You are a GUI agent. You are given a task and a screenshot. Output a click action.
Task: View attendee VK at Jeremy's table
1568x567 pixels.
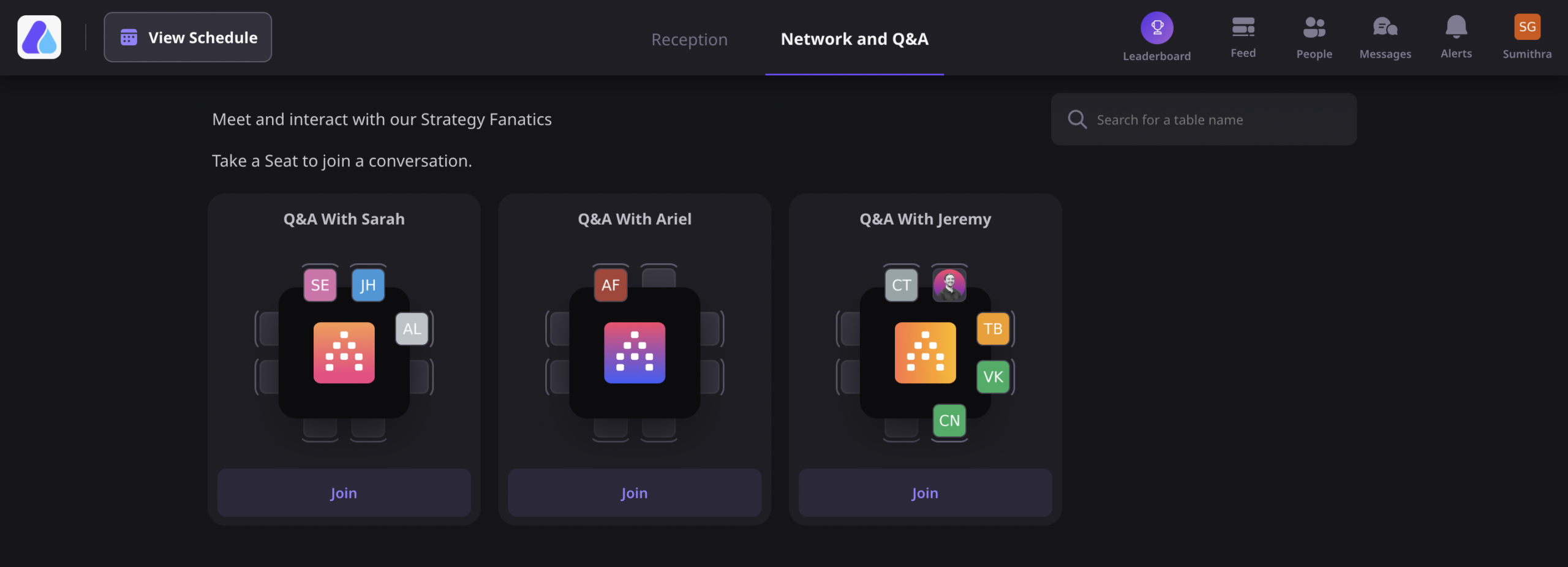click(993, 377)
